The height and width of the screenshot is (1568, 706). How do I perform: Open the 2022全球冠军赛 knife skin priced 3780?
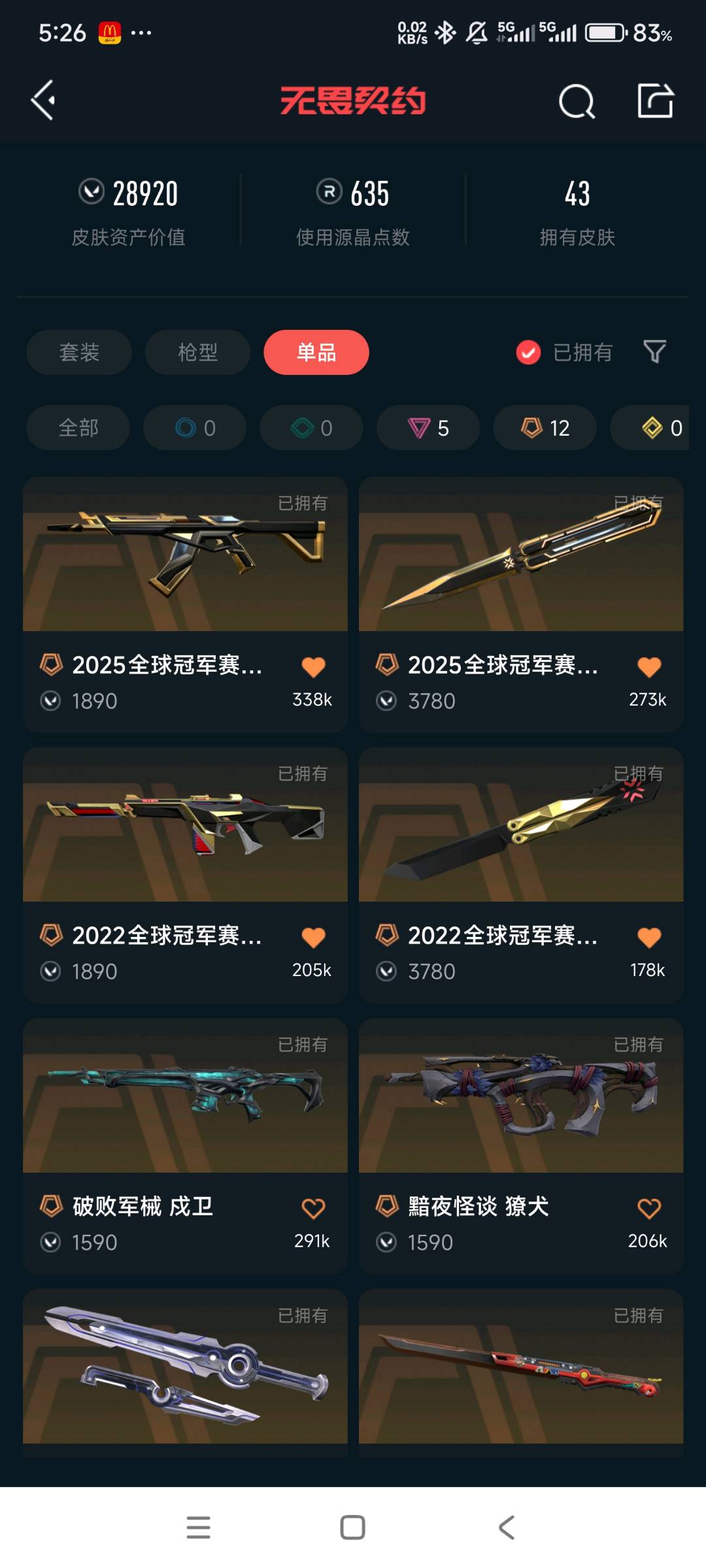(521, 875)
